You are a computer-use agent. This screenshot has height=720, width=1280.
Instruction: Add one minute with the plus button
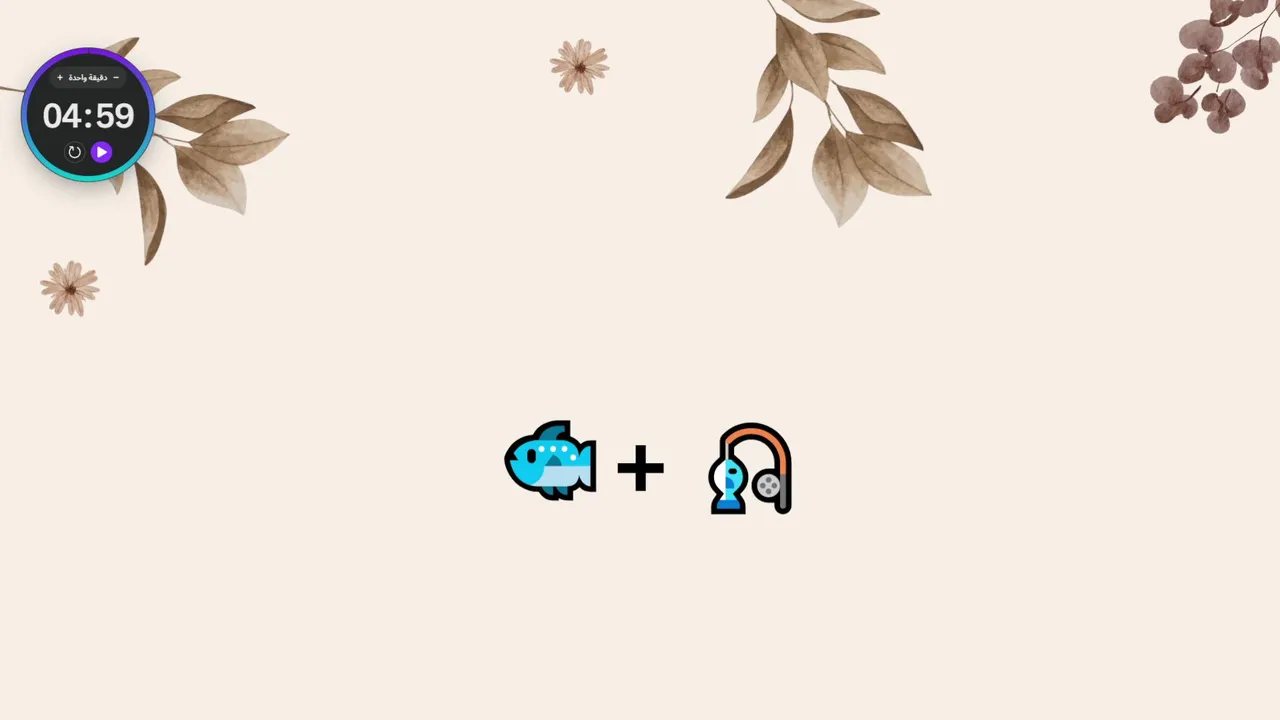60,77
